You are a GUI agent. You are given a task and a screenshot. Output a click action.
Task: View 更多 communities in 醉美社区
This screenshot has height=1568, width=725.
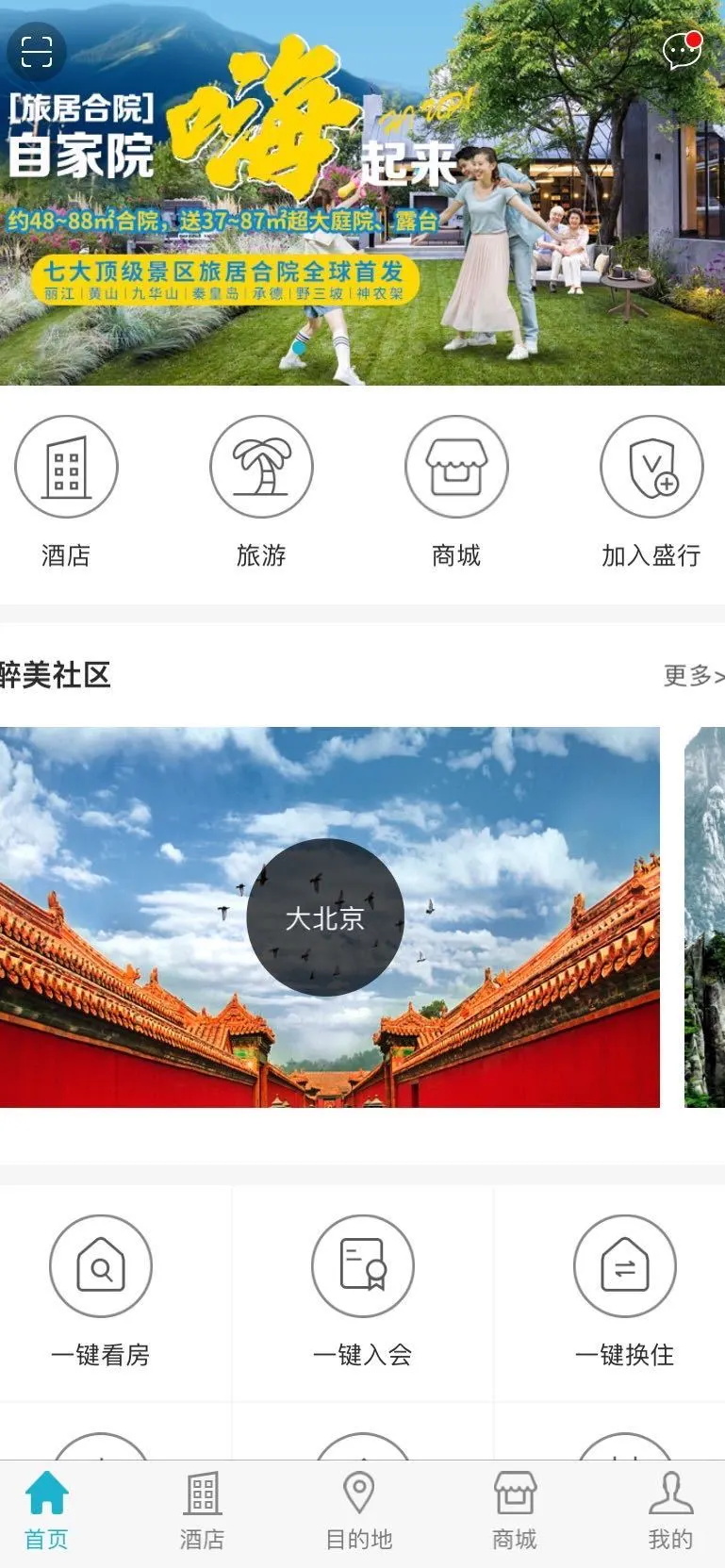pyautogui.click(x=693, y=675)
